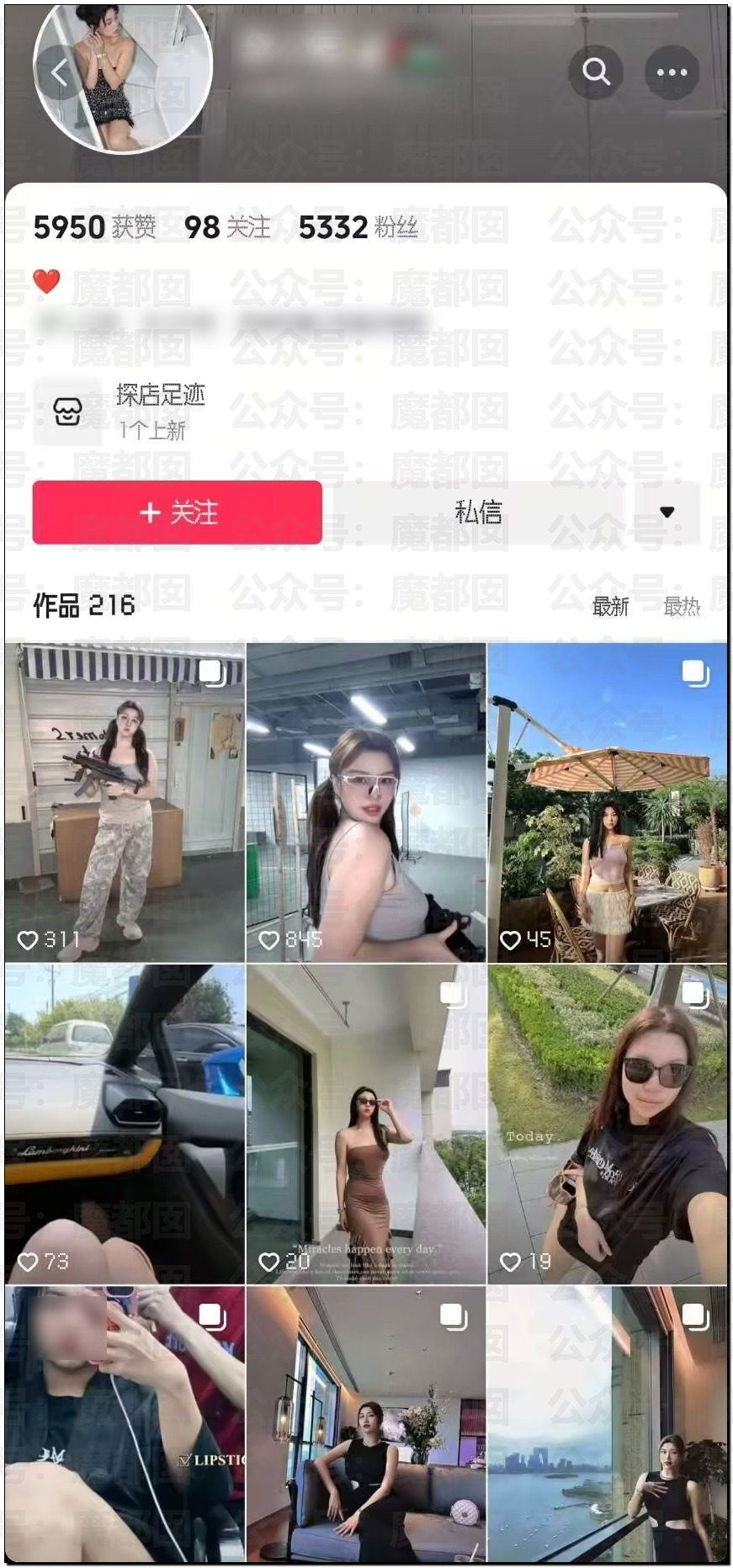Image resolution: width=733 pixels, height=1568 pixels.
Task: Open the three-dot overflow menu
Action: click(672, 72)
